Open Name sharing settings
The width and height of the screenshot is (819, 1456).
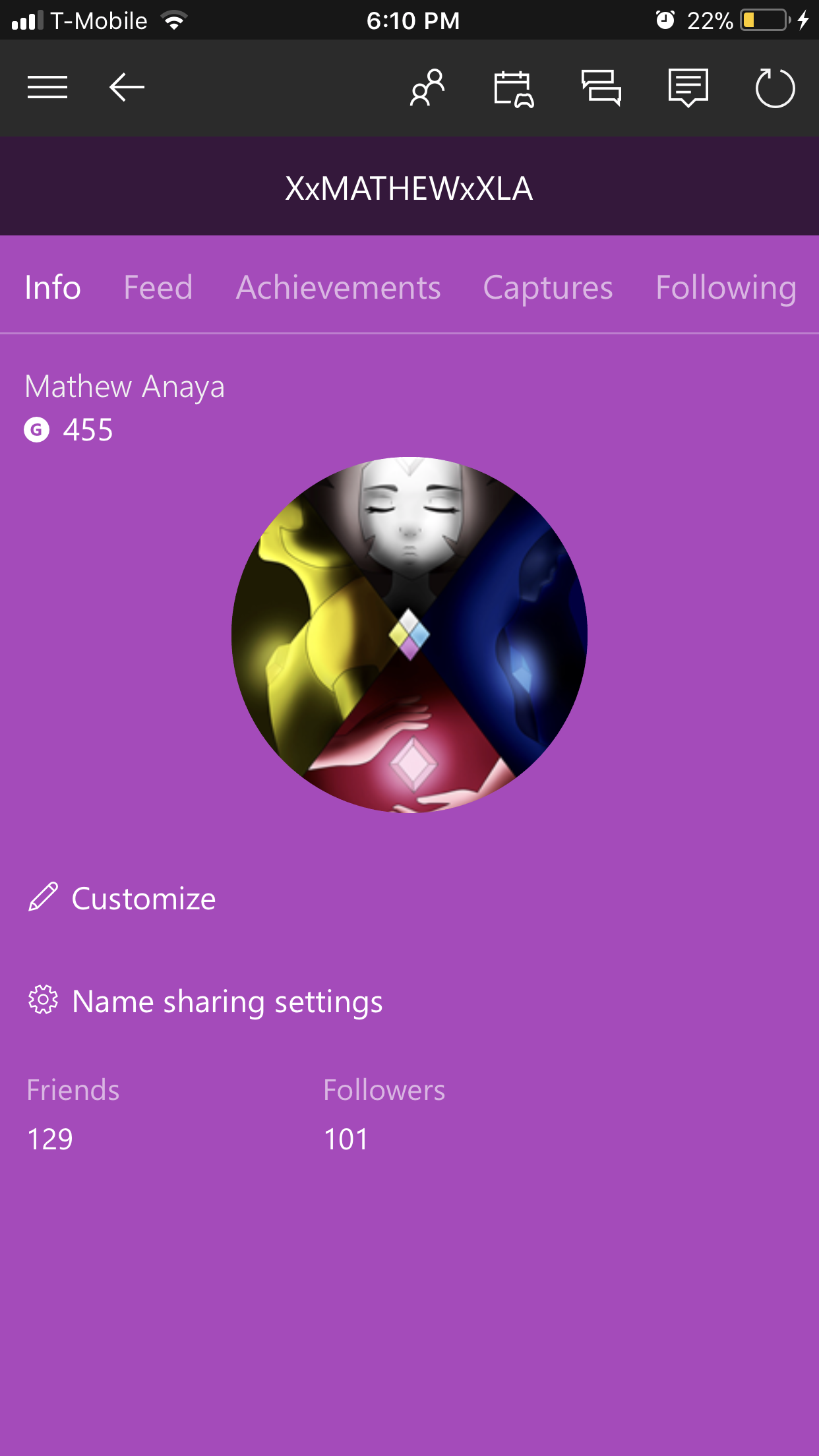(205, 1002)
